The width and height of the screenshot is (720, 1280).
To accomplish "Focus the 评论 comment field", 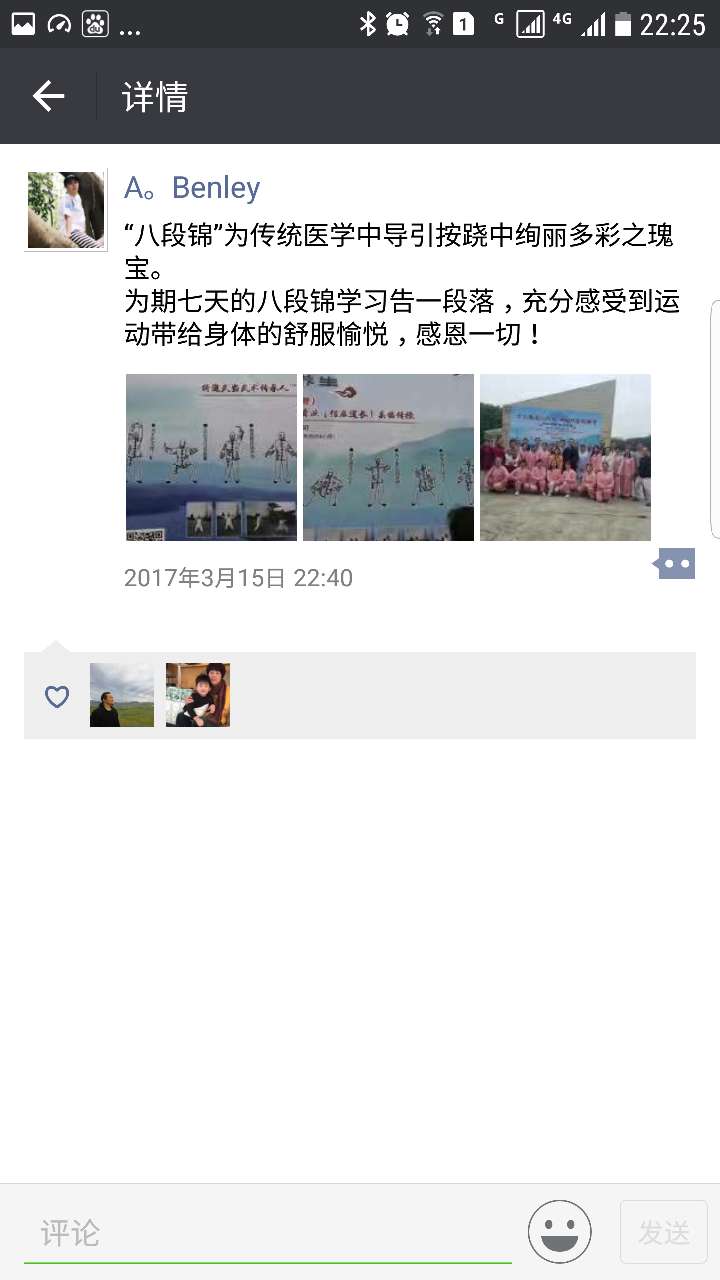I will (268, 1233).
